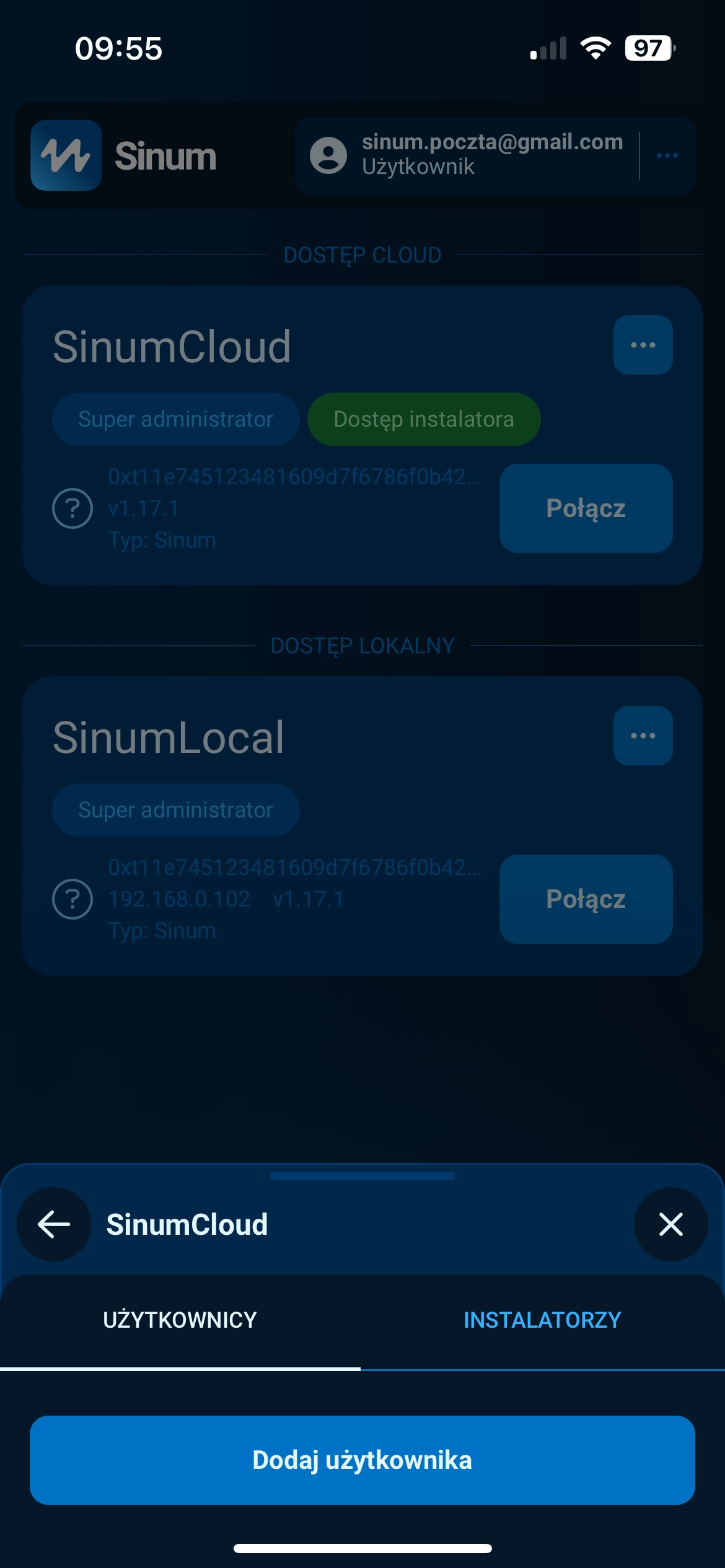Connect to SinumCloud with Połącz
Screen dimensions: 725x1568
pos(586,508)
